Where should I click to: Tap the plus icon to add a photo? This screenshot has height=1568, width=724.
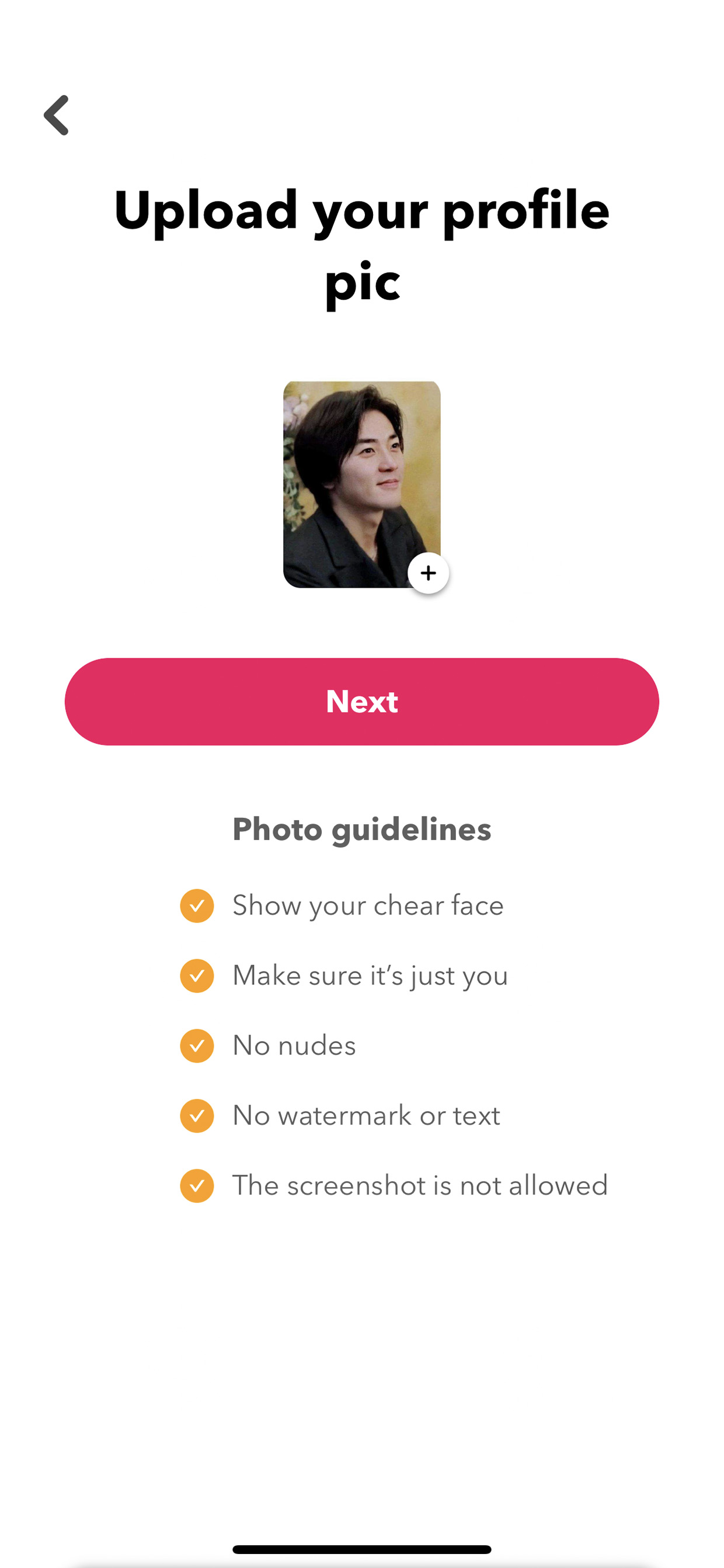pyautogui.click(x=429, y=573)
